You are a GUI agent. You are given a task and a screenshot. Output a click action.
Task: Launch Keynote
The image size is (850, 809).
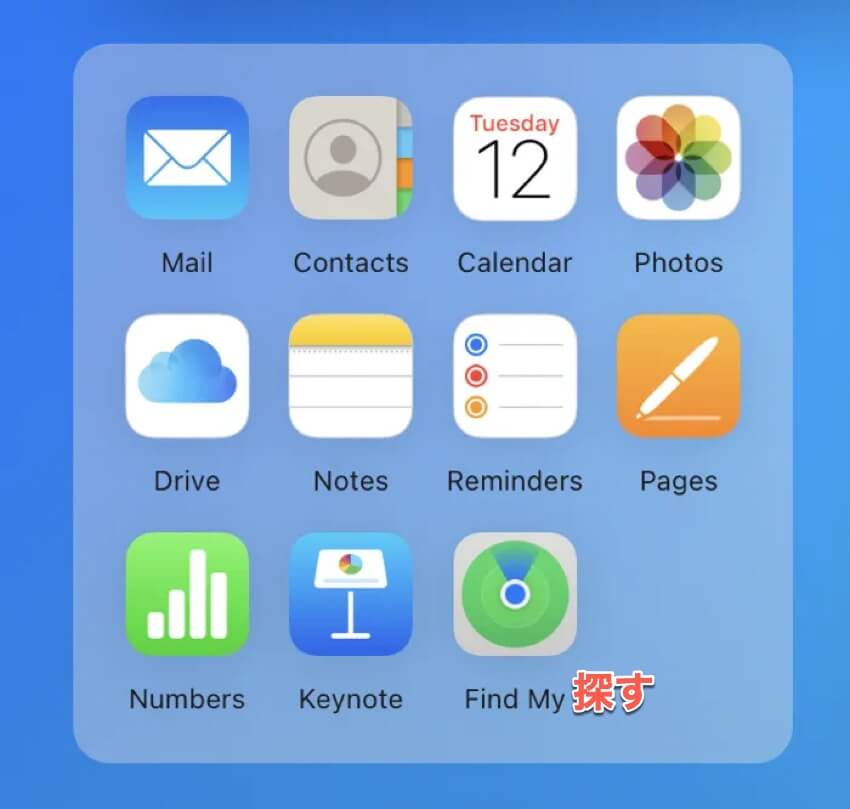tap(351, 594)
